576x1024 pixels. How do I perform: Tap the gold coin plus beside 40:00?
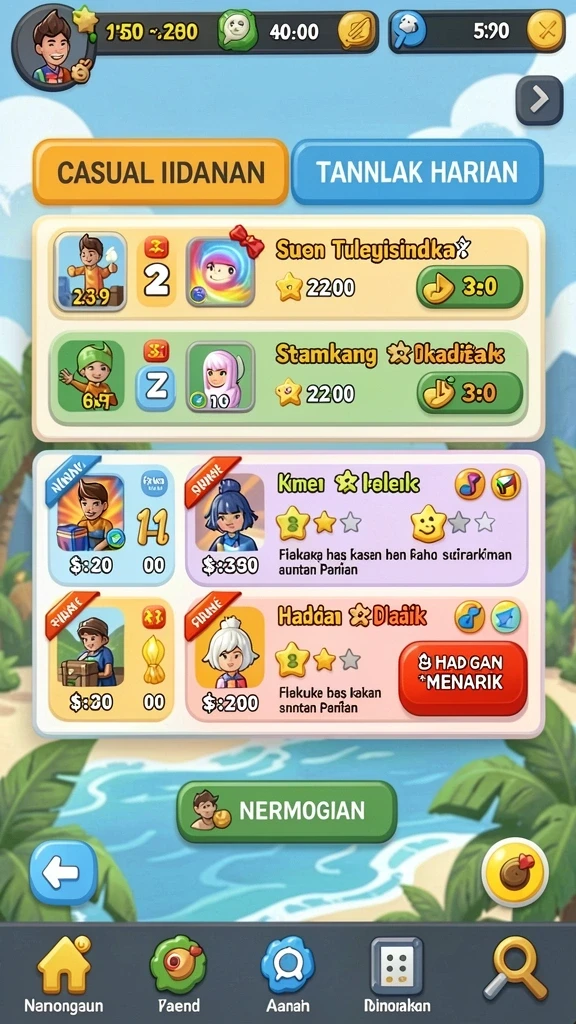(x=356, y=31)
